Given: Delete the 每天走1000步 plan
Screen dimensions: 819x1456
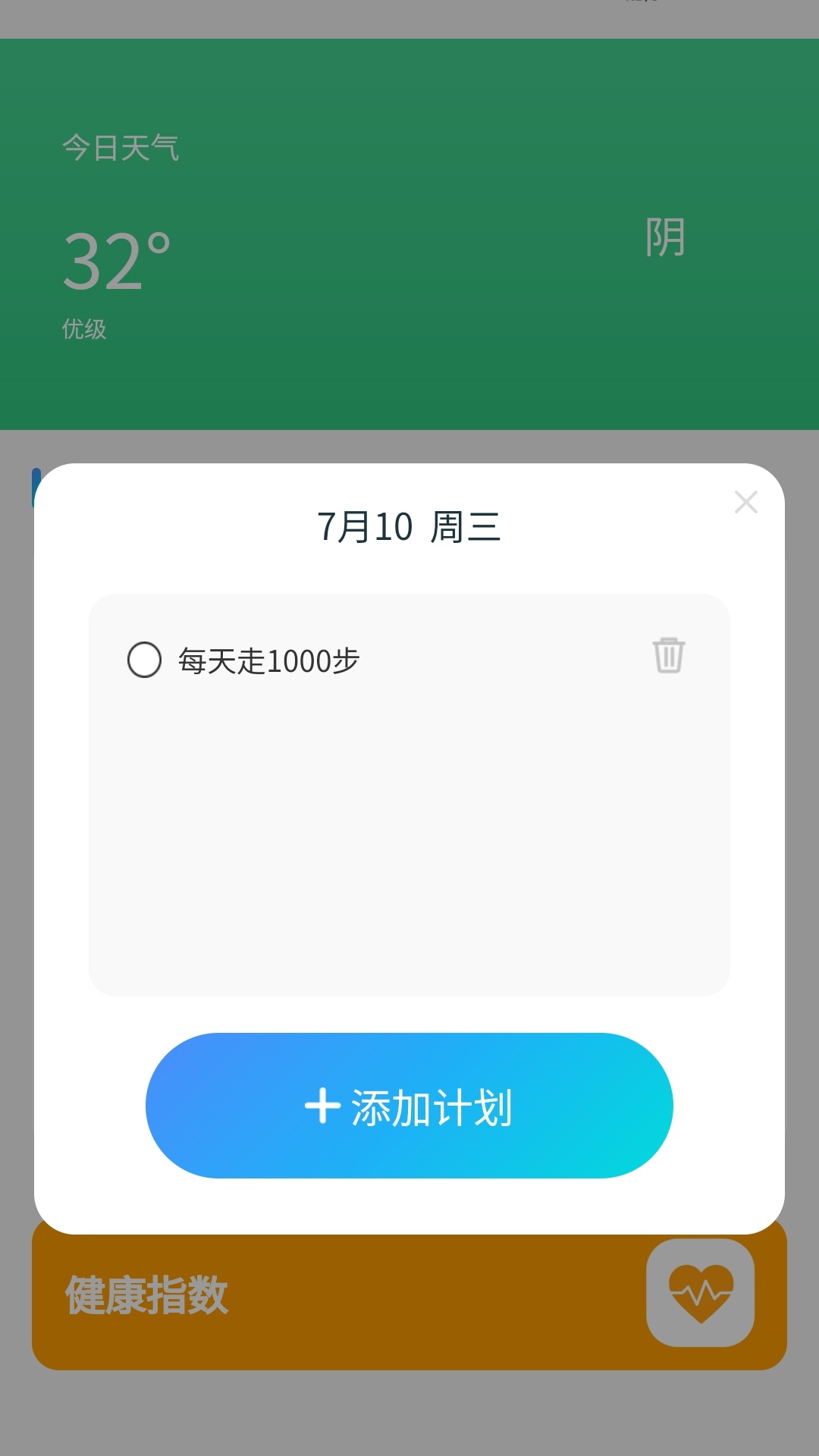Looking at the screenshot, I should coord(669,655).
